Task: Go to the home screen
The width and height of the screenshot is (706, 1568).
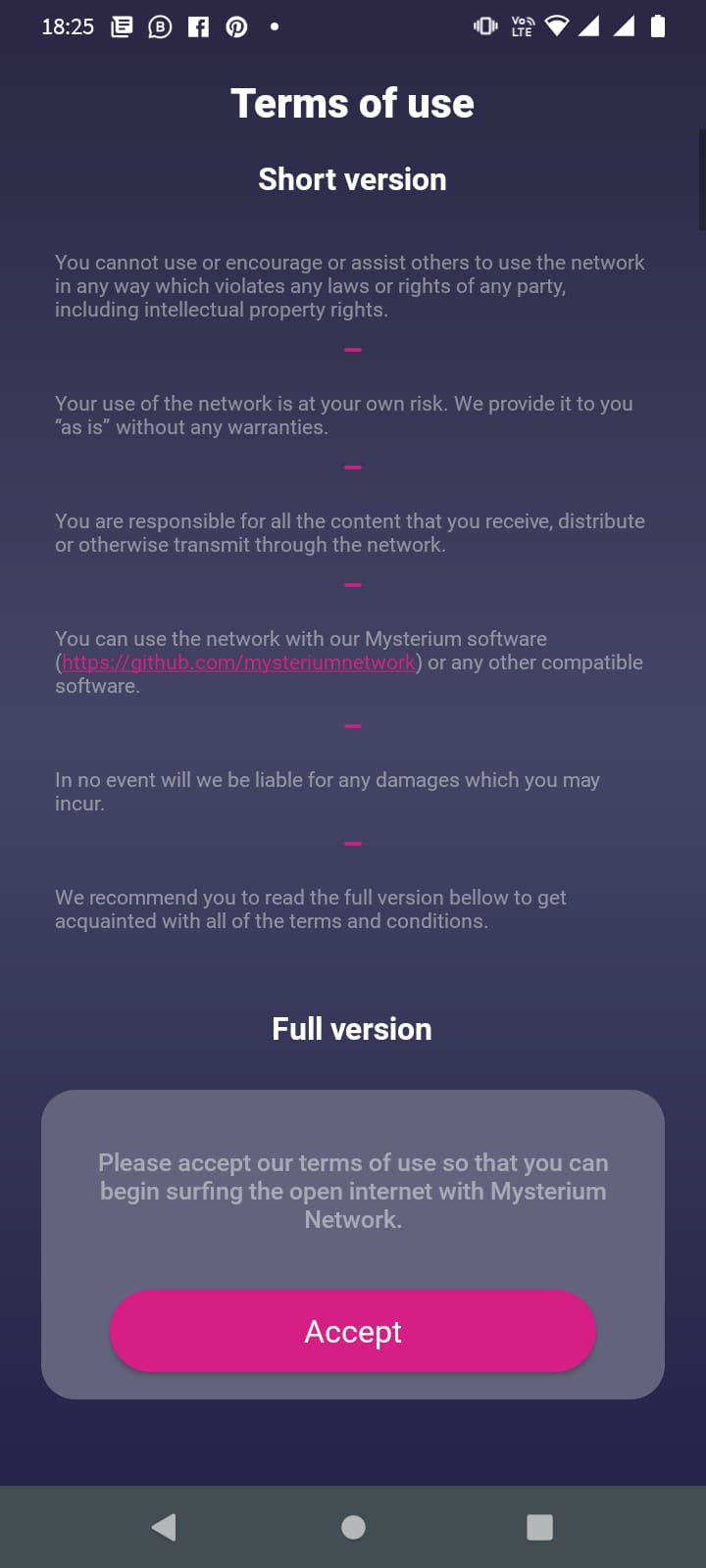Action: coord(353,1527)
